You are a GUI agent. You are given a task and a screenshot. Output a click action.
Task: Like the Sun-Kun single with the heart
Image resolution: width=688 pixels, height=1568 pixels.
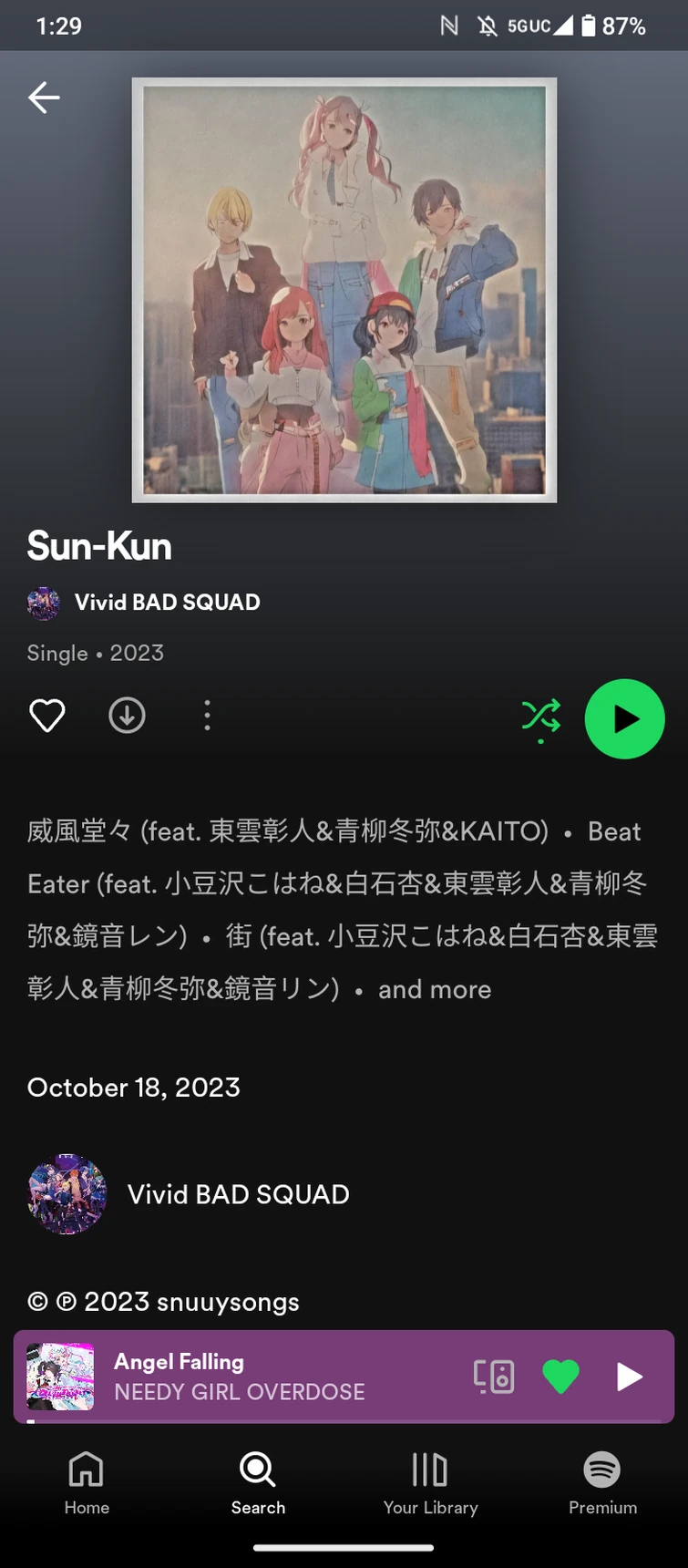(47, 716)
